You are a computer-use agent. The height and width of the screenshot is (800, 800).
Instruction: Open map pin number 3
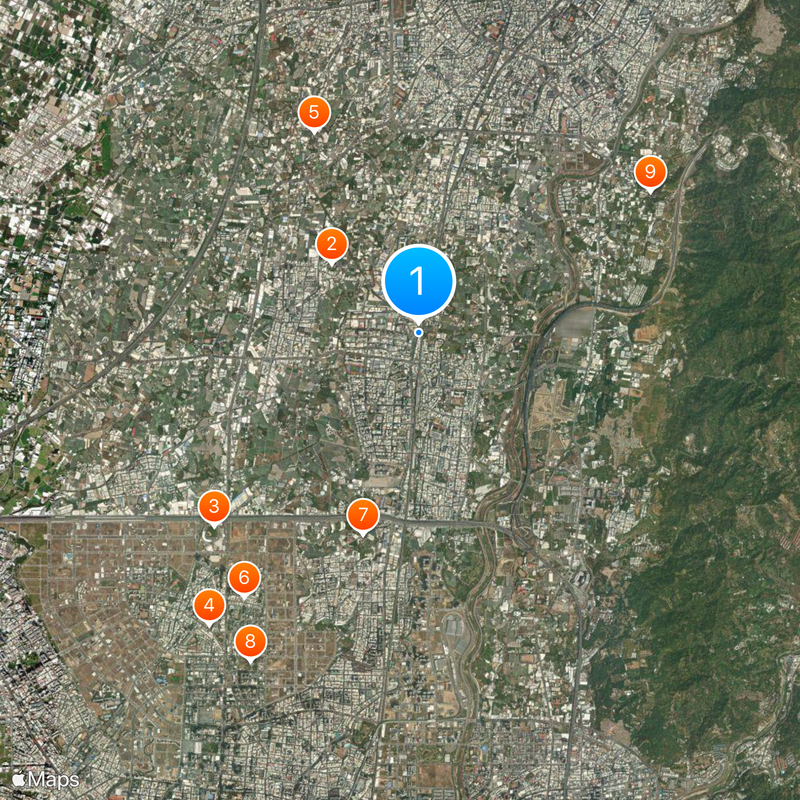click(x=213, y=507)
